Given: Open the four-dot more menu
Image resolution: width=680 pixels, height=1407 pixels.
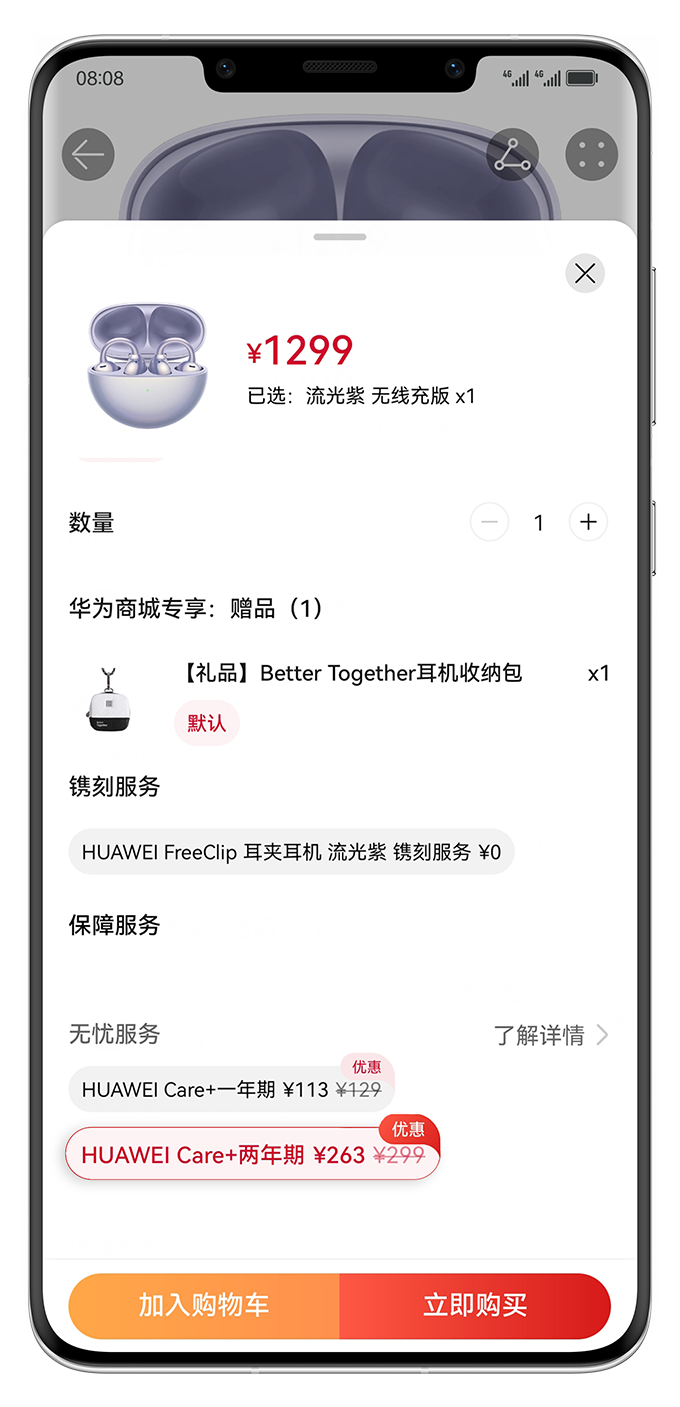Looking at the screenshot, I should 591,156.
